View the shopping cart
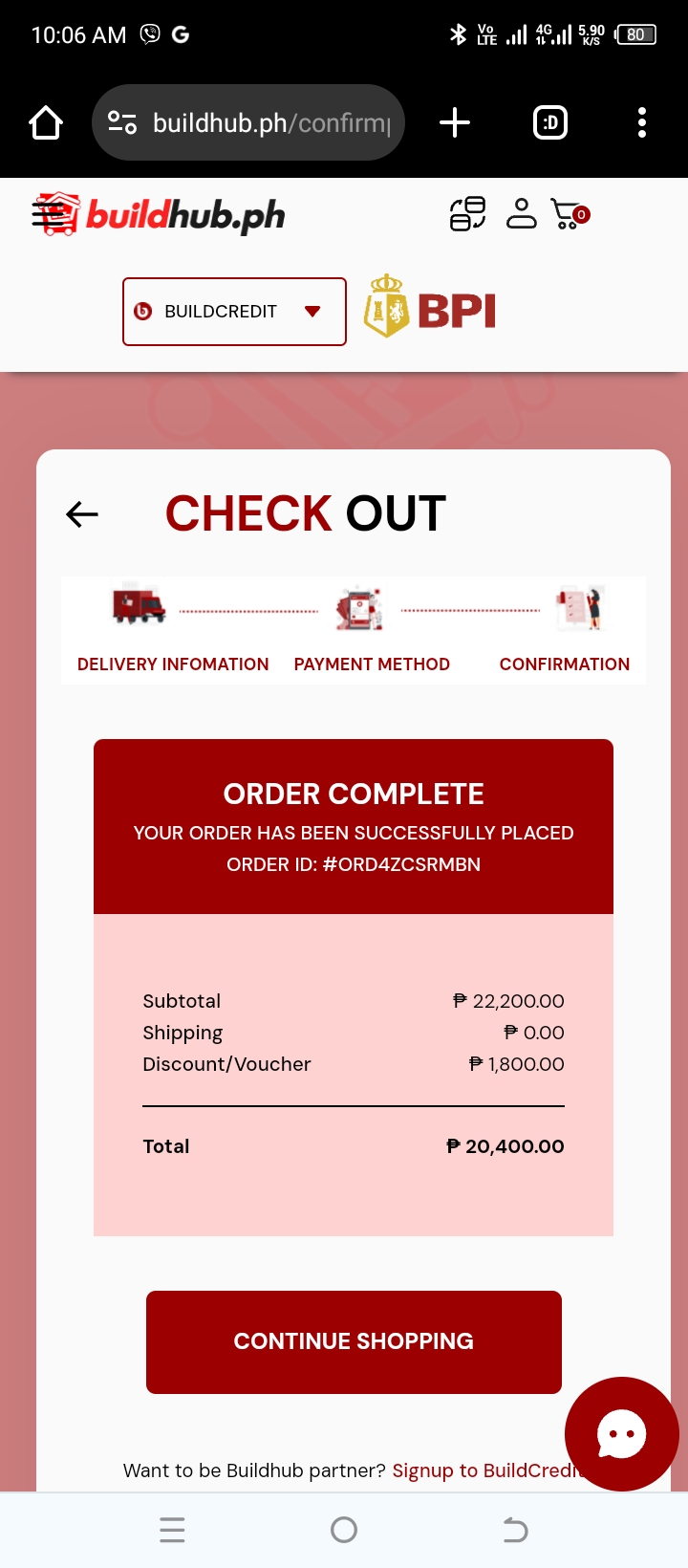 [570, 214]
